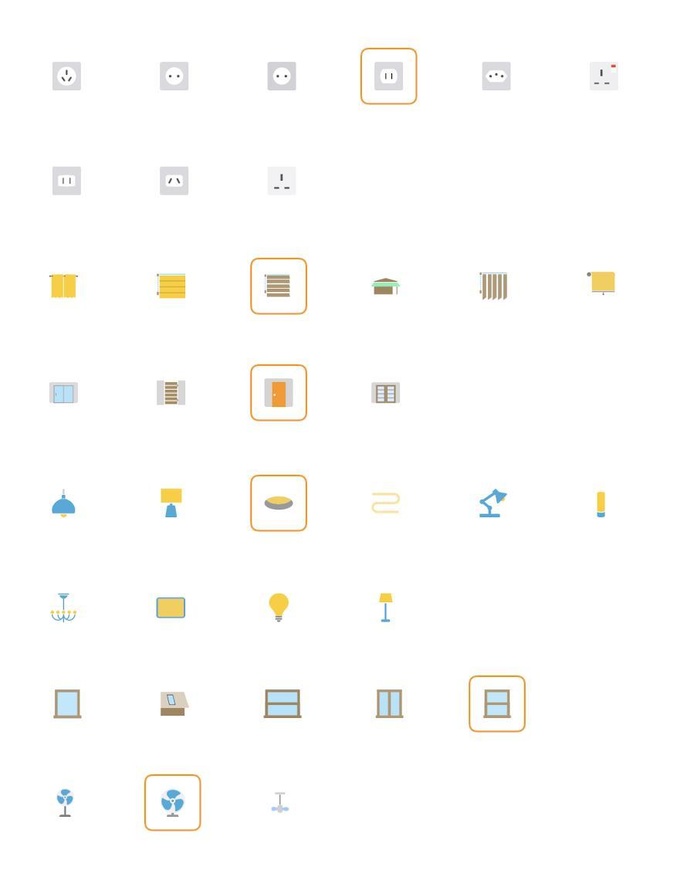The image size is (677, 877).
Task: Choose the yellow two-panel curtain icon
Action: (64, 286)
